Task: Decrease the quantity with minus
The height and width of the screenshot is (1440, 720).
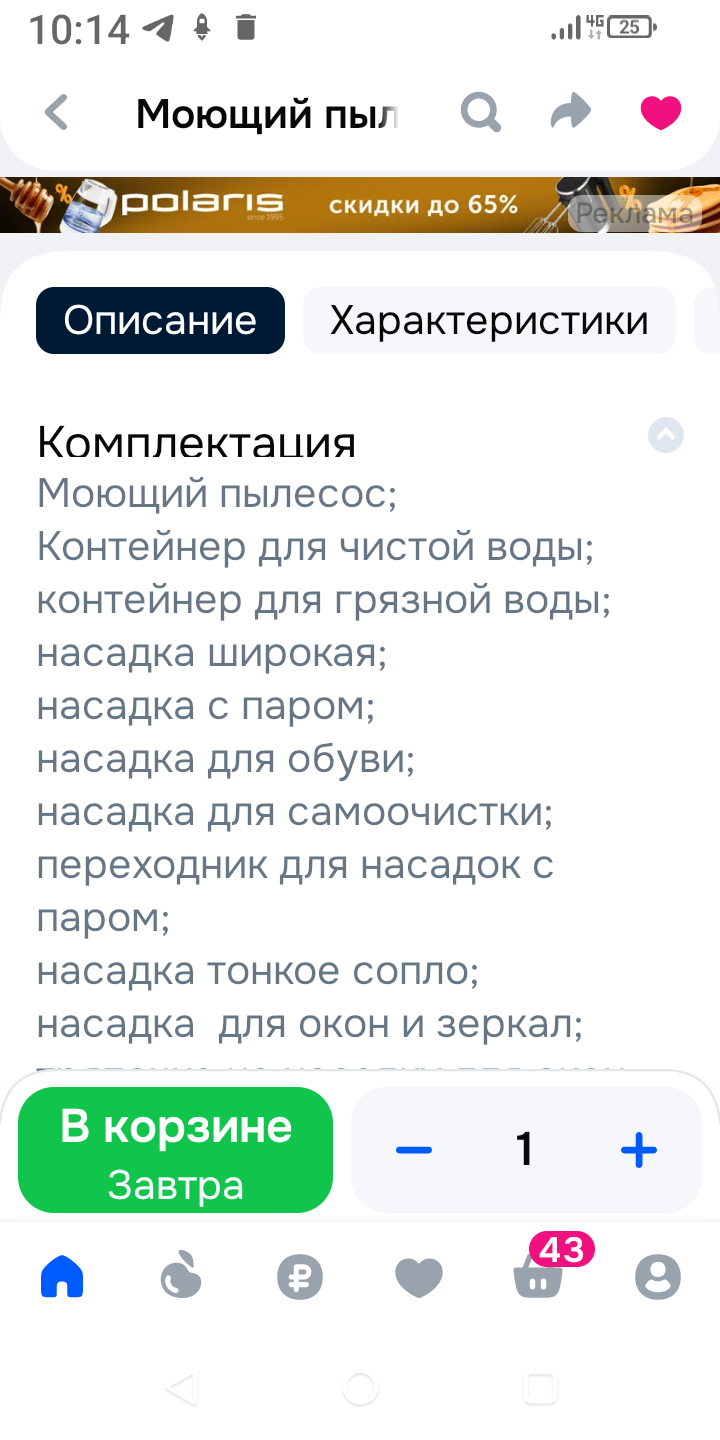Action: [413, 1150]
